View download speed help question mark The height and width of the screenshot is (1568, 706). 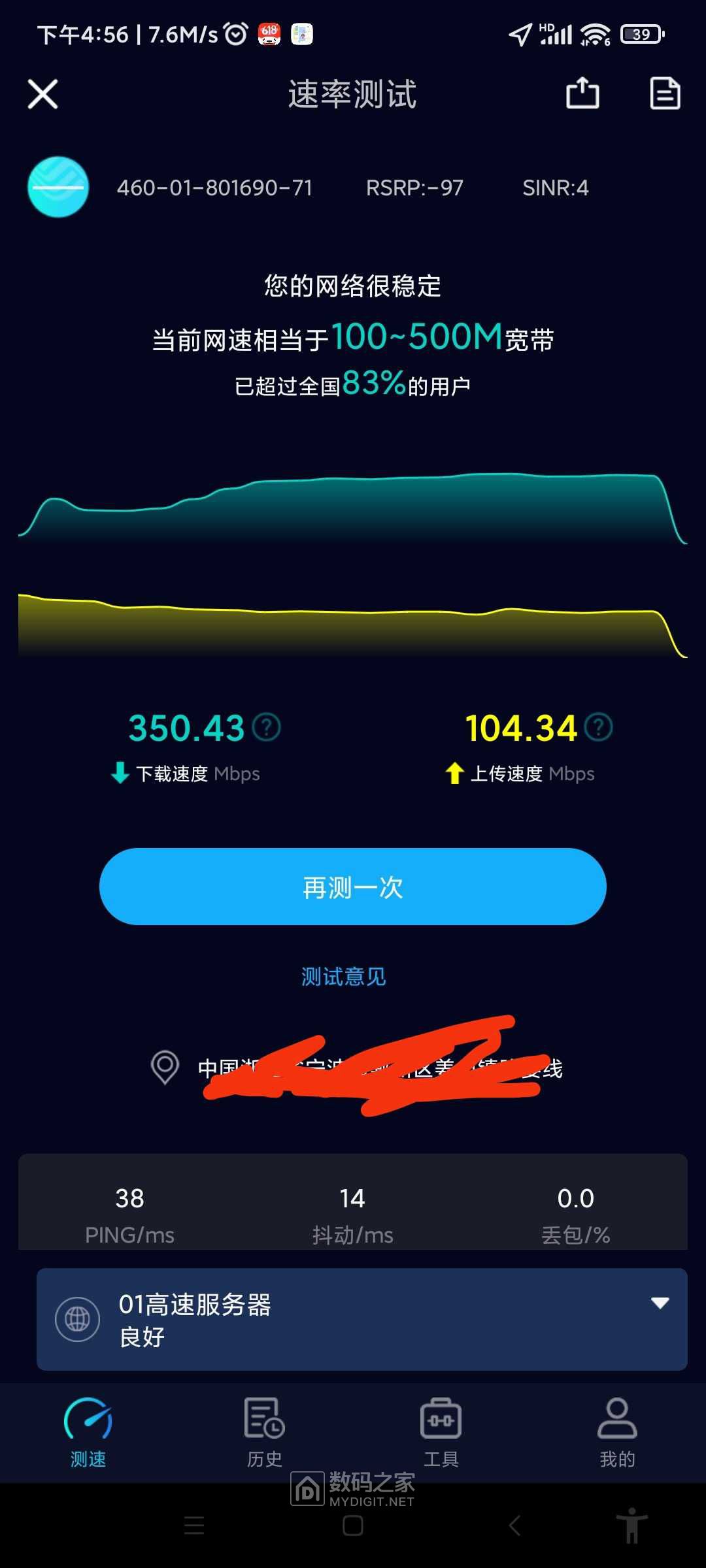click(267, 727)
